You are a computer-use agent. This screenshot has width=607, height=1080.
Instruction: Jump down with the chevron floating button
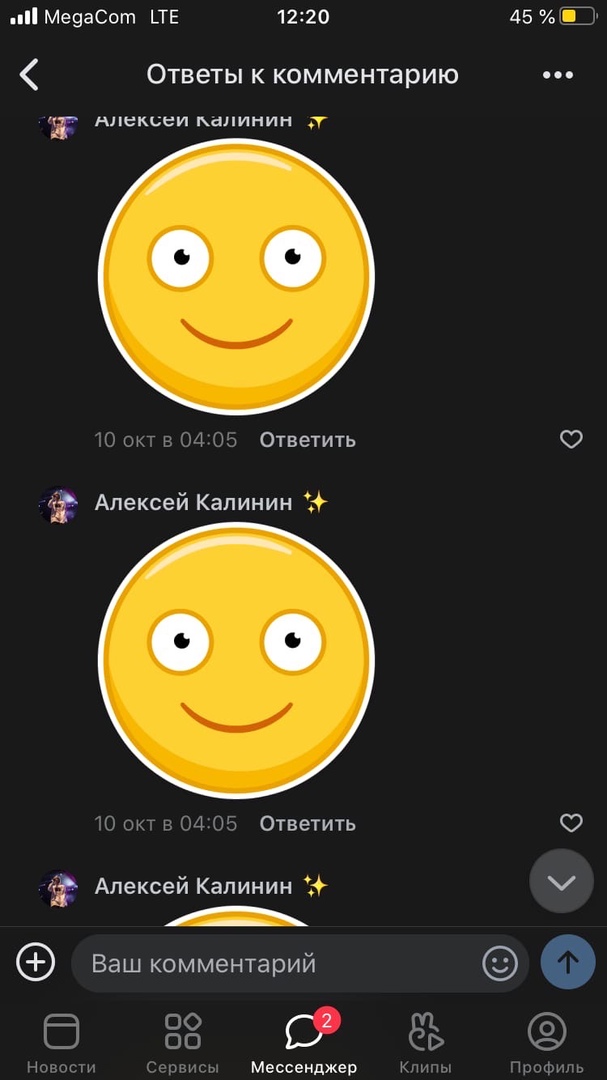pos(561,881)
